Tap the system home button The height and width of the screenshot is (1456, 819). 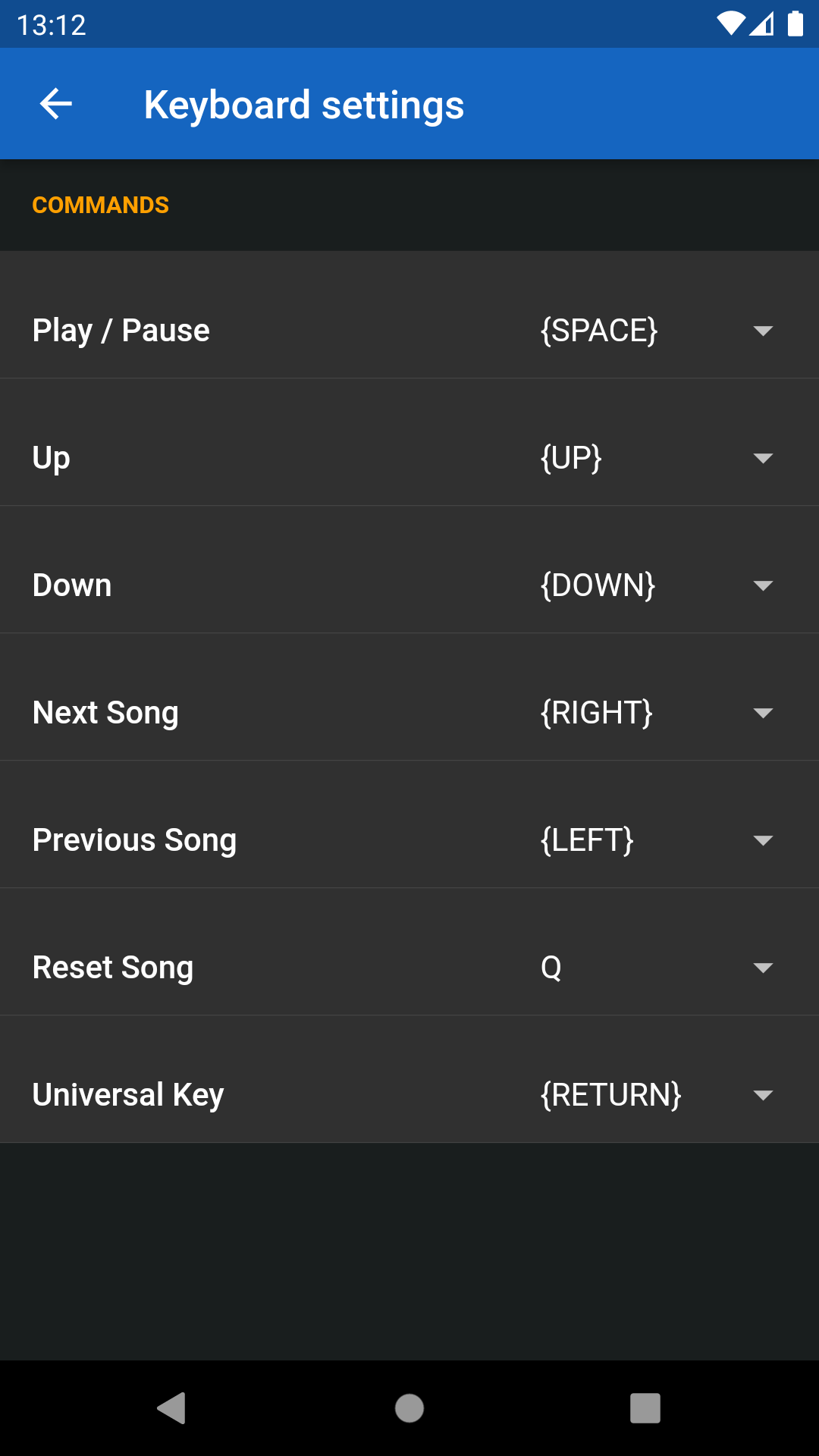[409, 1408]
